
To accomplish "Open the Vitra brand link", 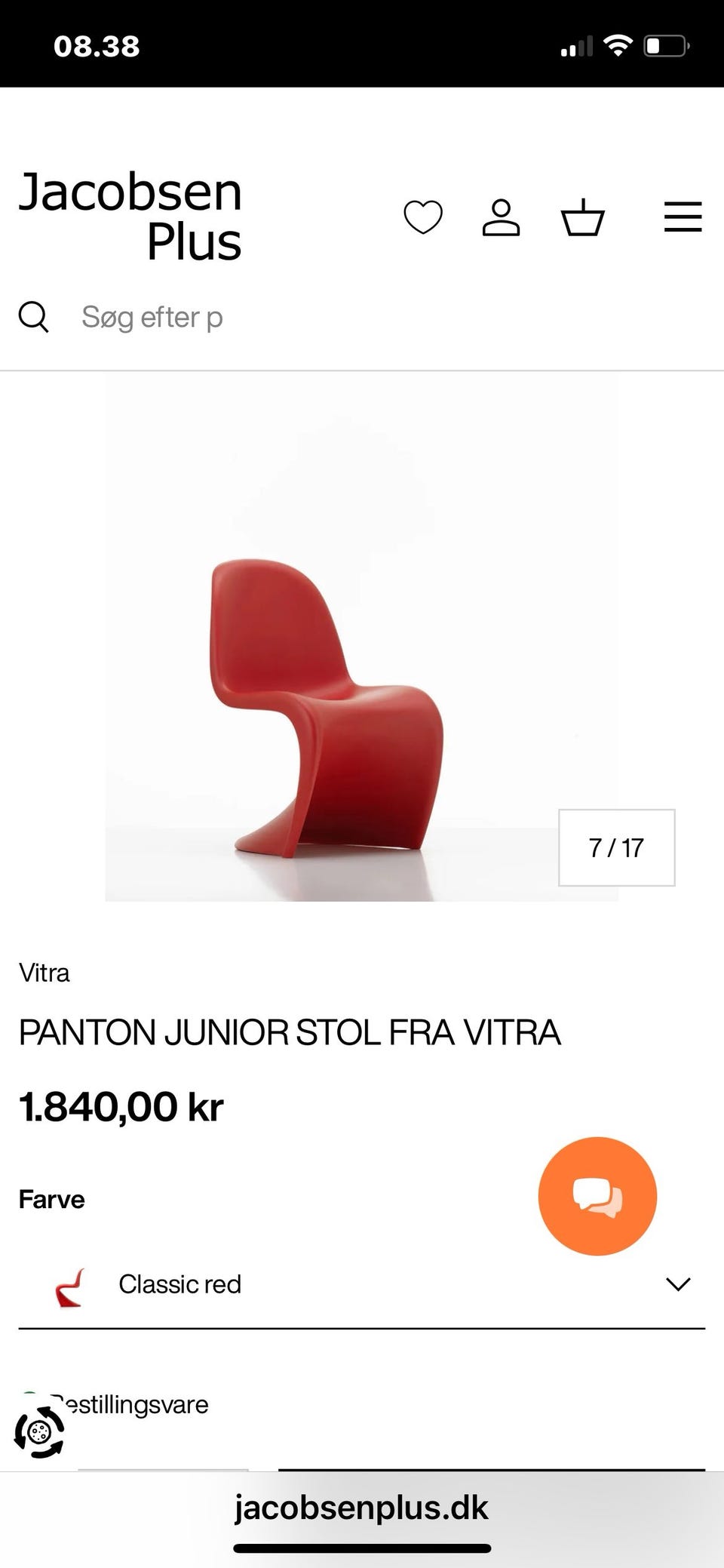I will pyautogui.click(x=44, y=973).
